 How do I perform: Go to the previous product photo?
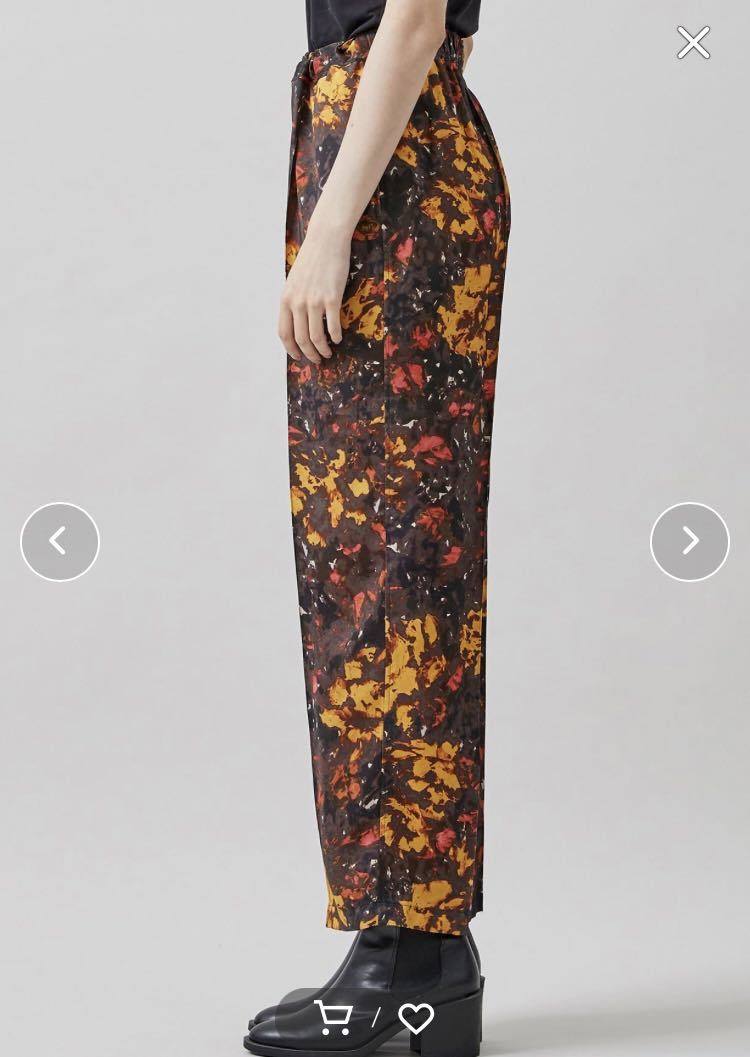coord(60,541)
